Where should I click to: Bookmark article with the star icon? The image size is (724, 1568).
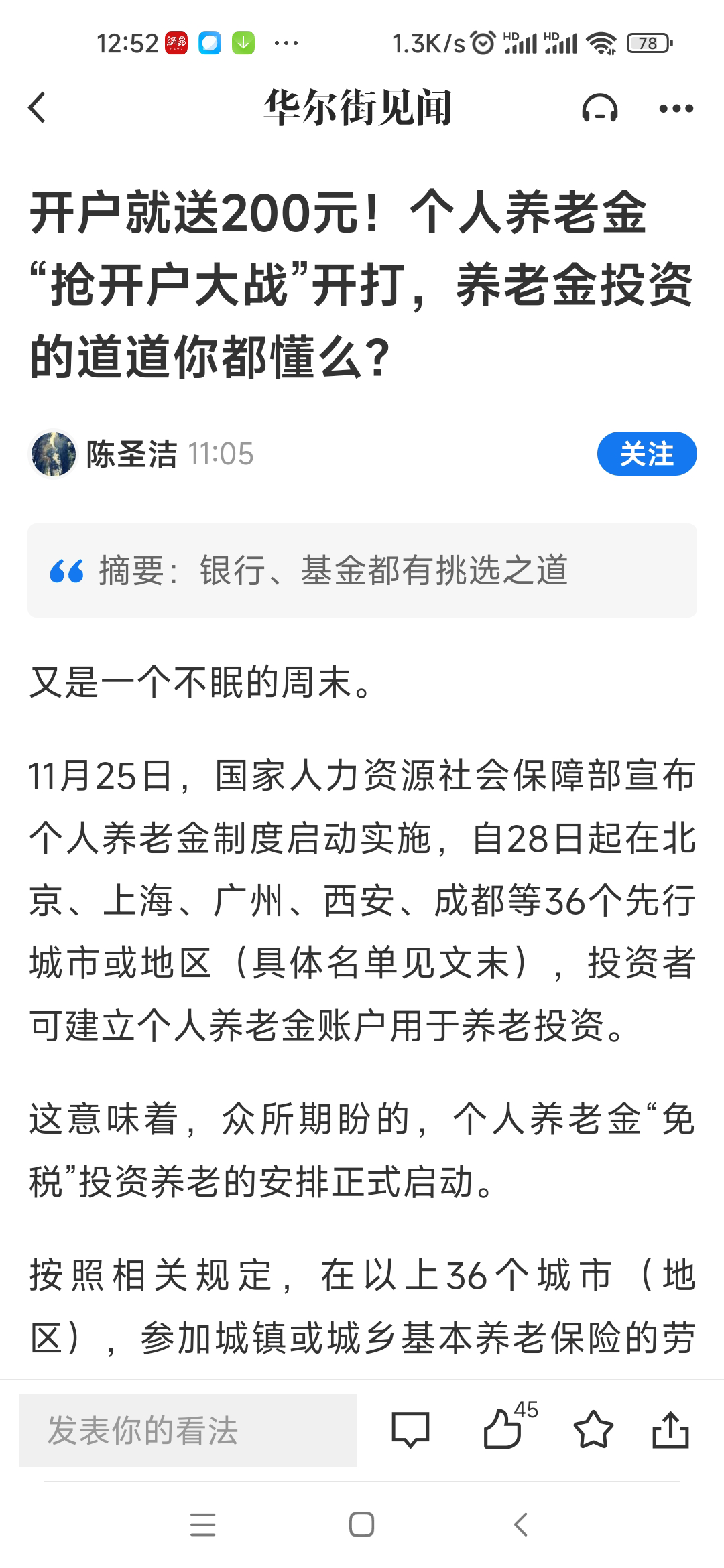593,1430
